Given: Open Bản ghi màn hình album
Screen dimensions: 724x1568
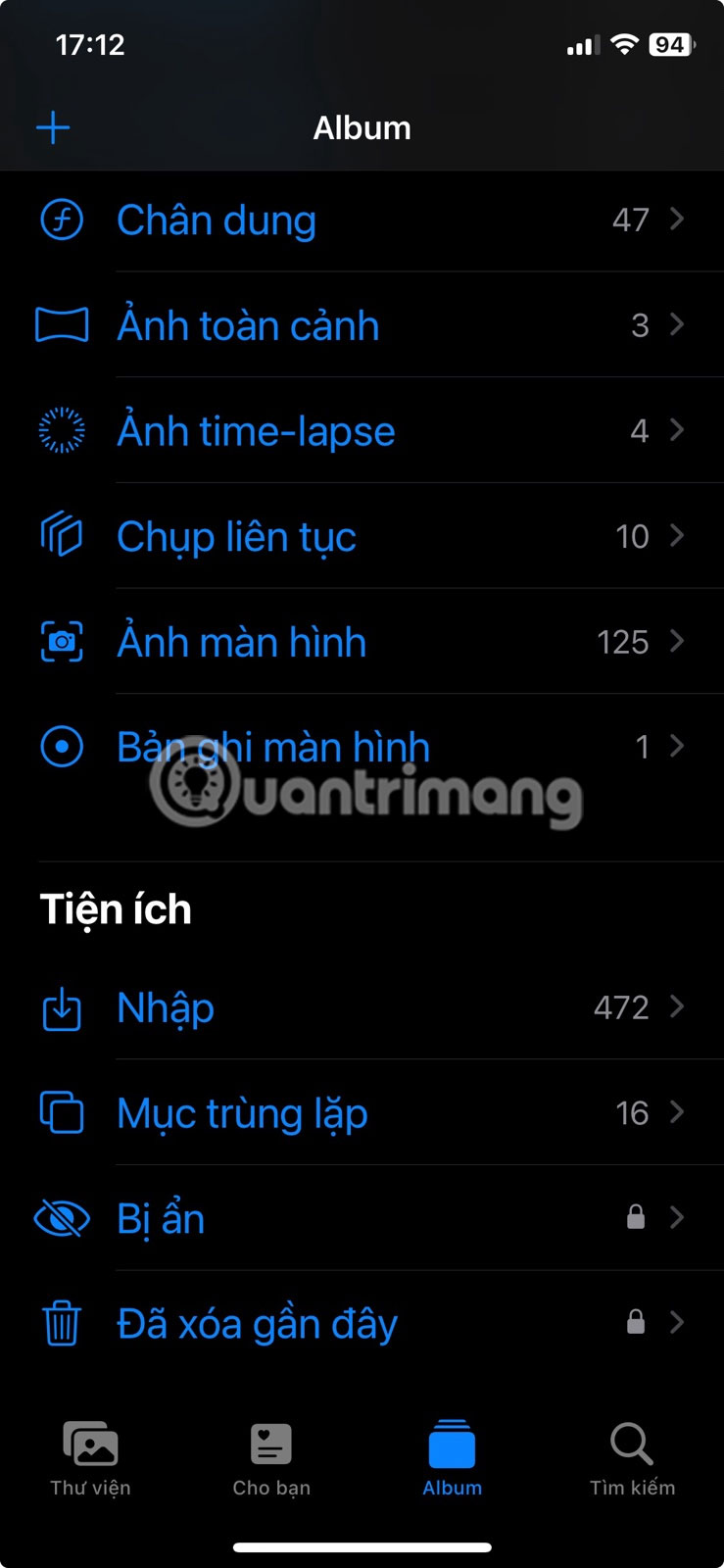Looking at the screenshot, I should click(273, 747).
